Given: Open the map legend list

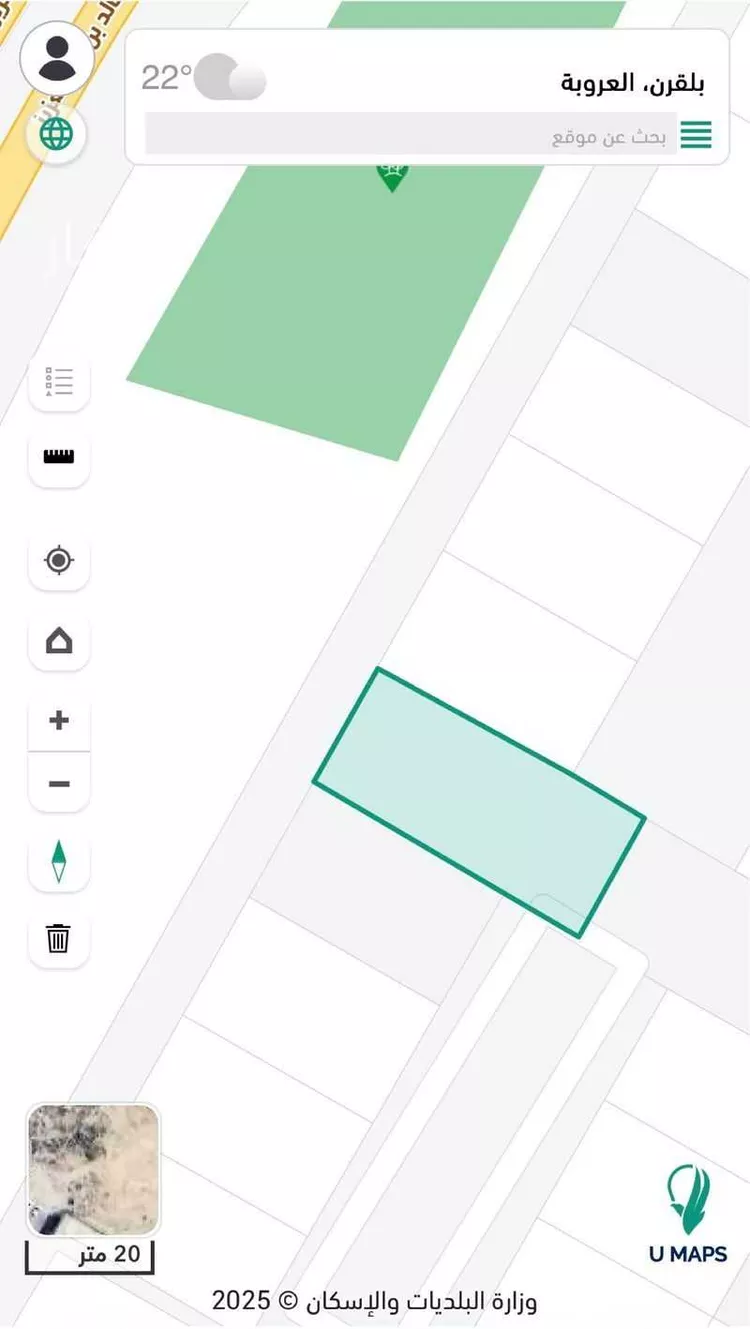Looking at the screenshot, I should pos(59,382).
